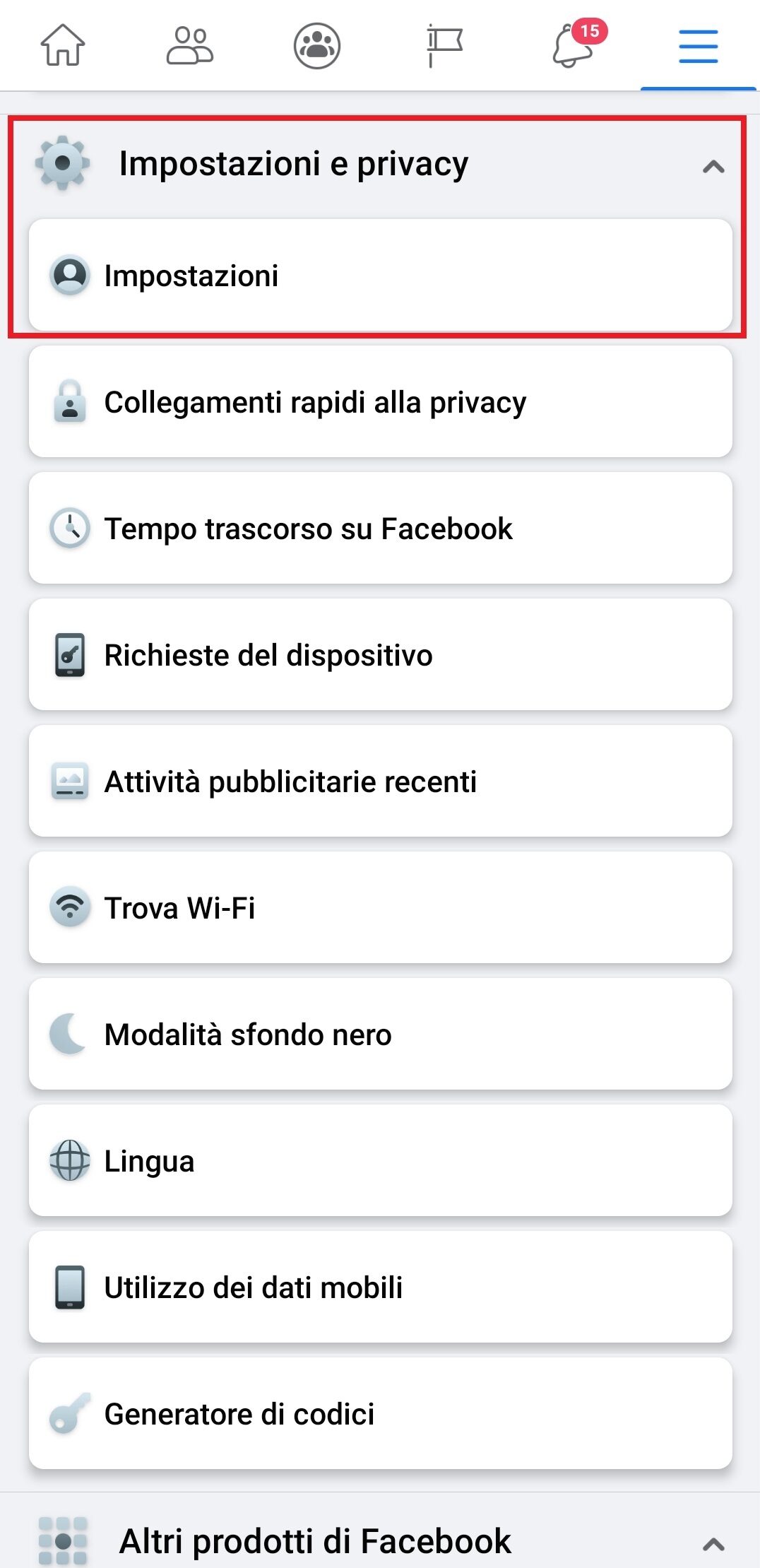This screenshot has height=1568, width=760.
Task: Switch to the Groups tab
Action: [317, 46]
